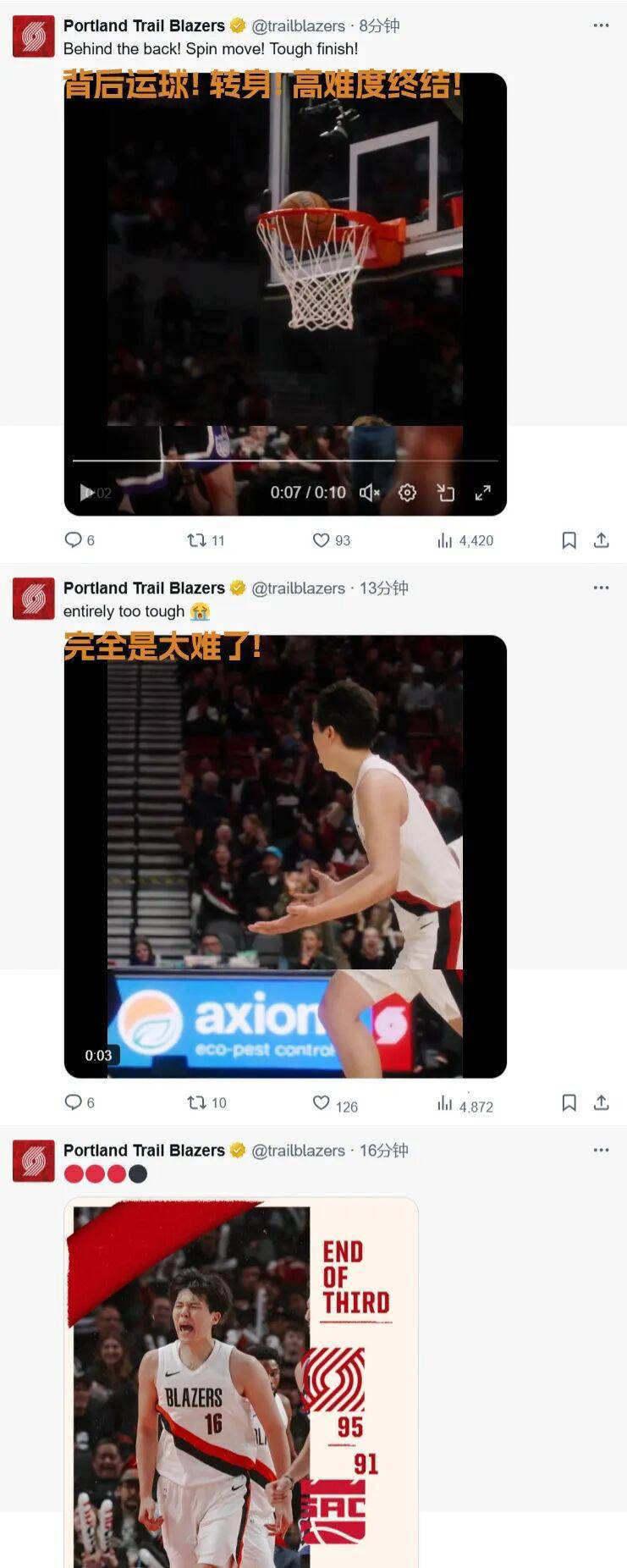
Task: Bookmark the first video tweet
Action: pyautogui.click(x=569, y=539)
